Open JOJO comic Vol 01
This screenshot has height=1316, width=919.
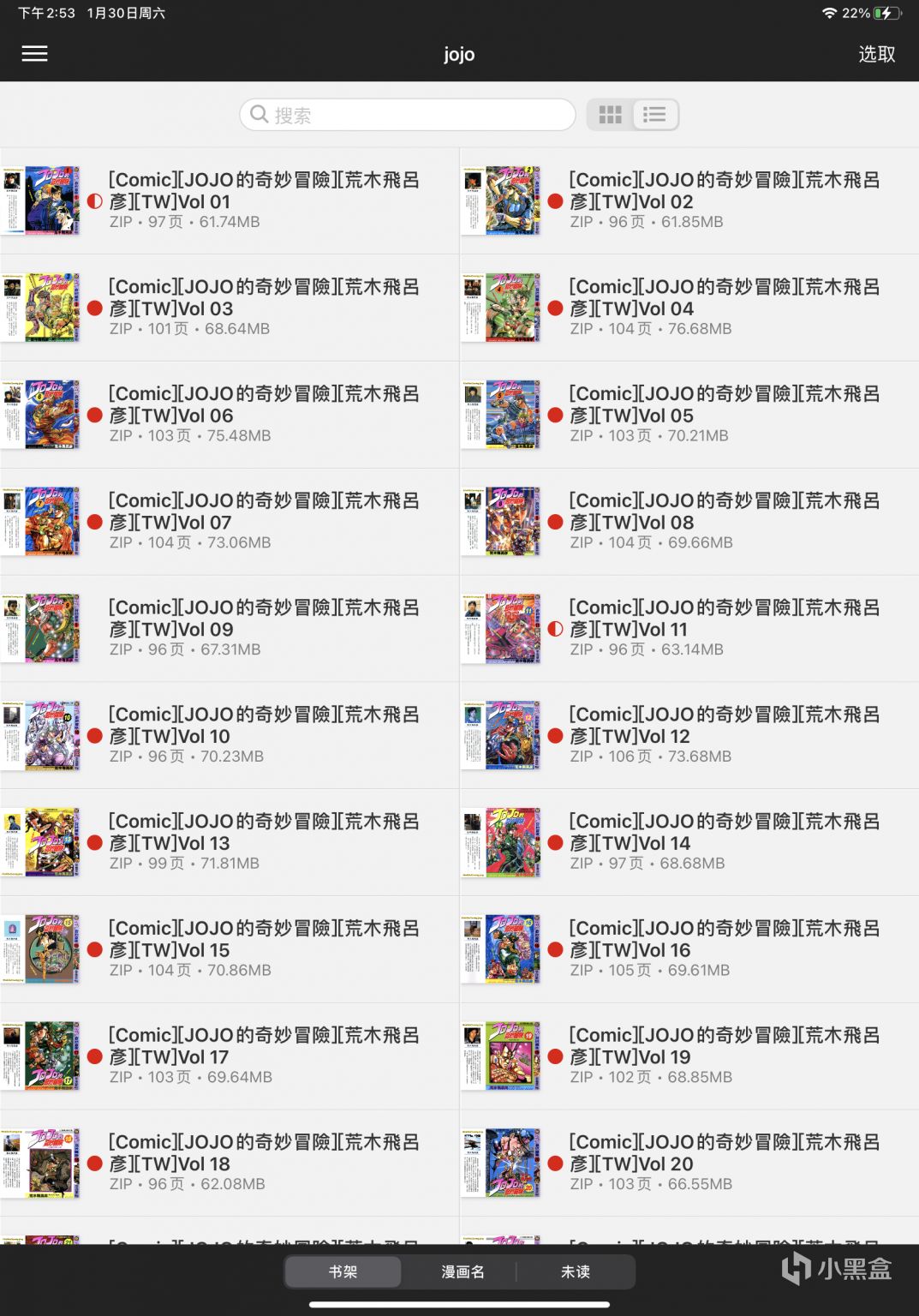click(230, 200)
